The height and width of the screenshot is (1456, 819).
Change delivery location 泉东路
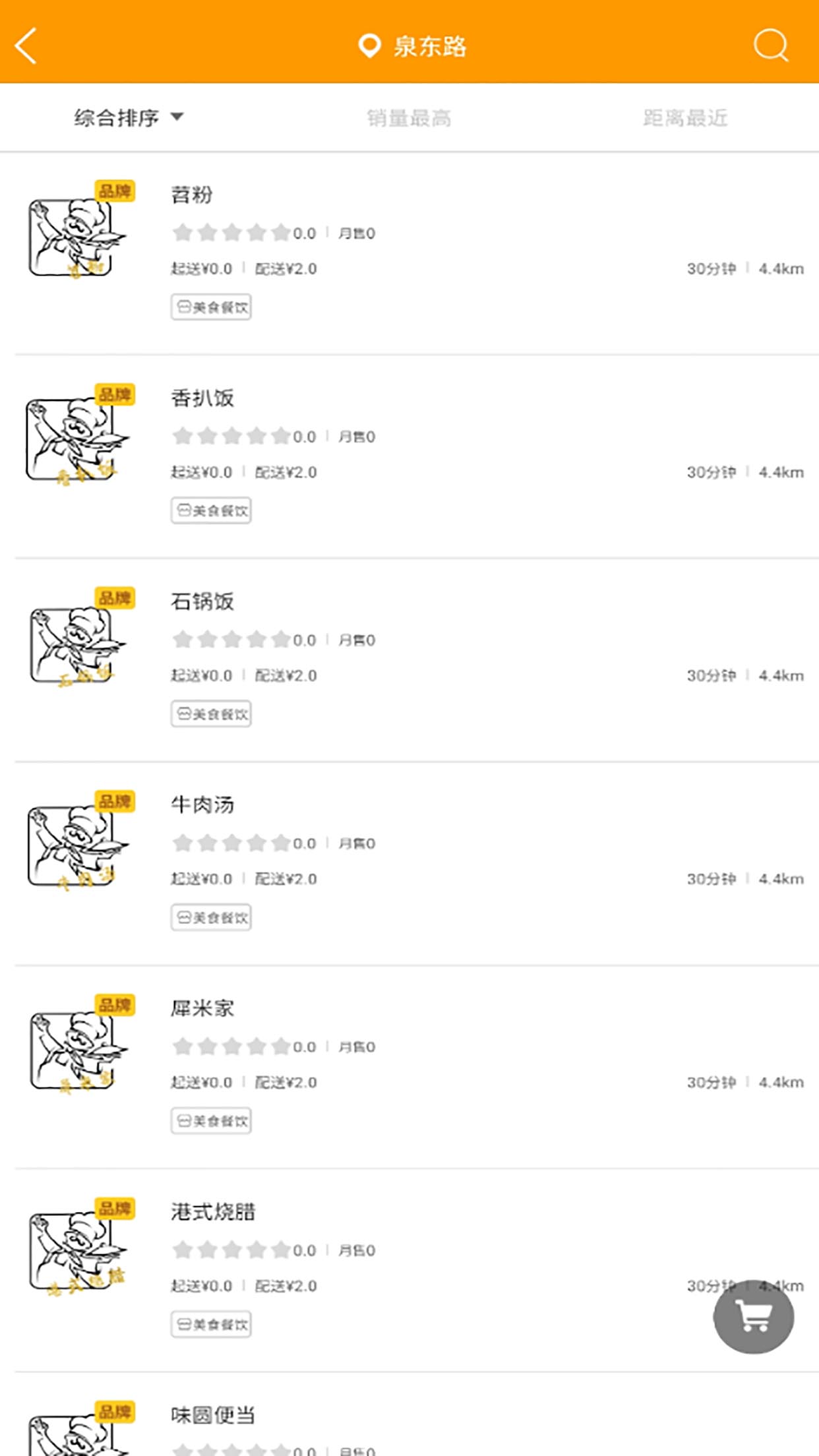pos(412,46)
